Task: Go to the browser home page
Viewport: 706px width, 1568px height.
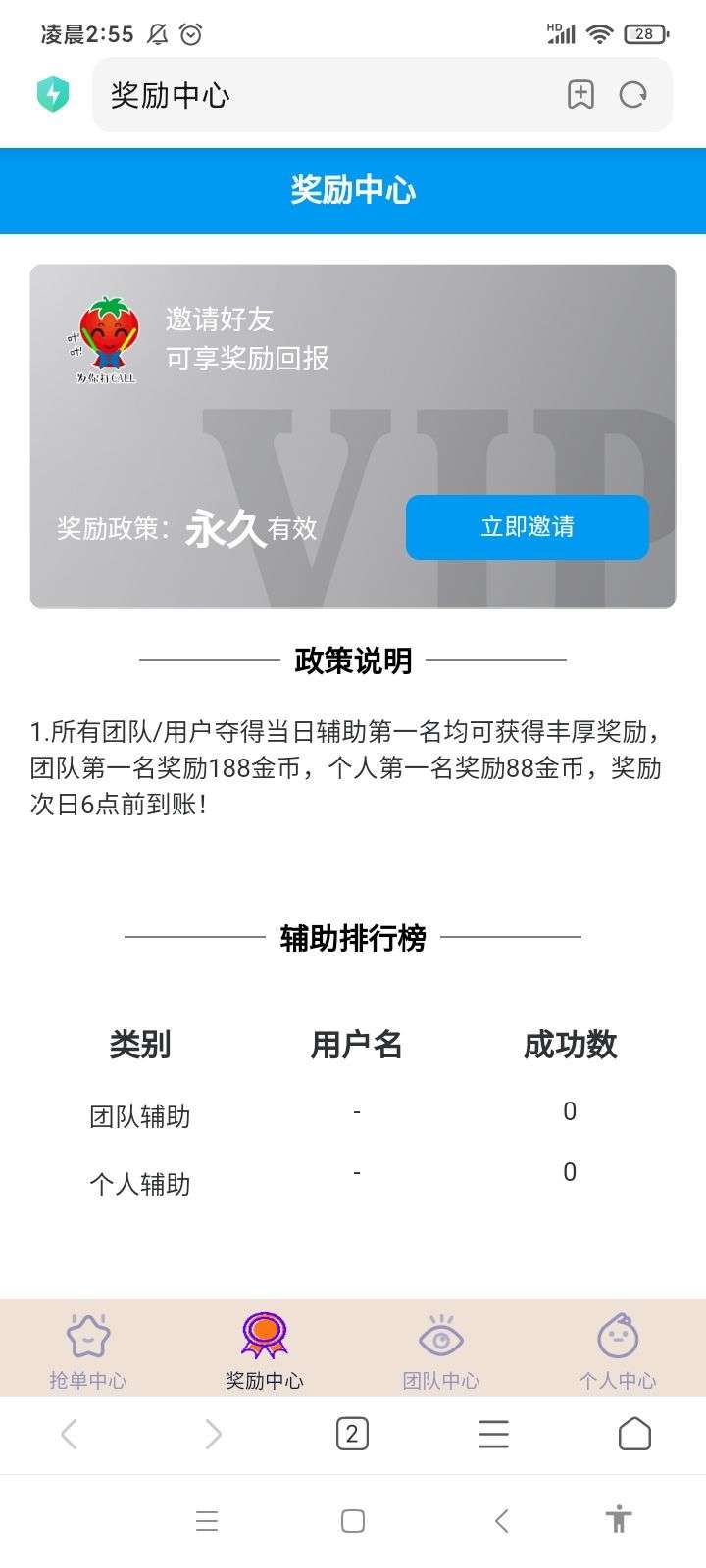Action: click(x=634, y=1435)
